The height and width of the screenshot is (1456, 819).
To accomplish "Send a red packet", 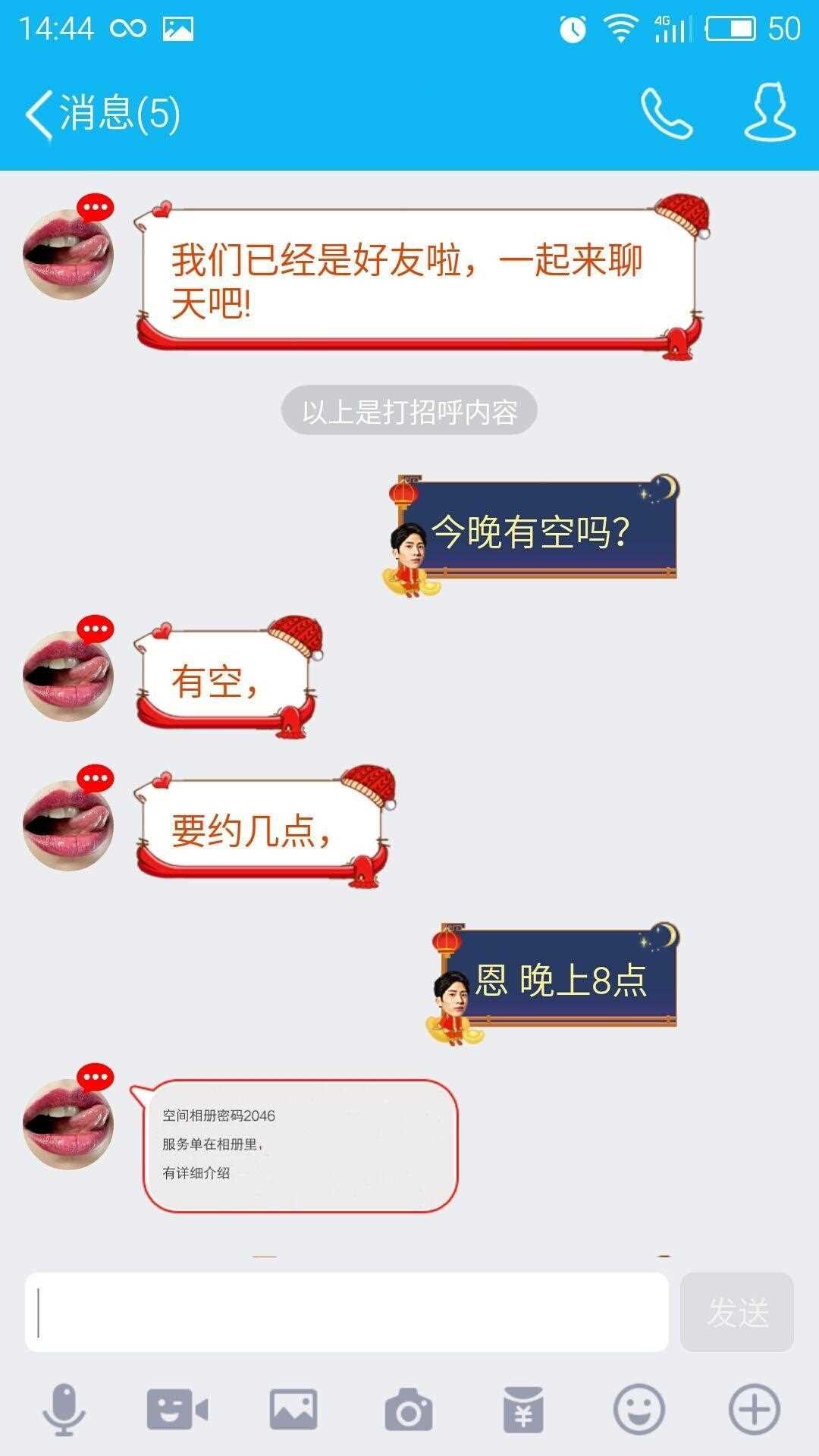I will click(x=523, y=1410).
